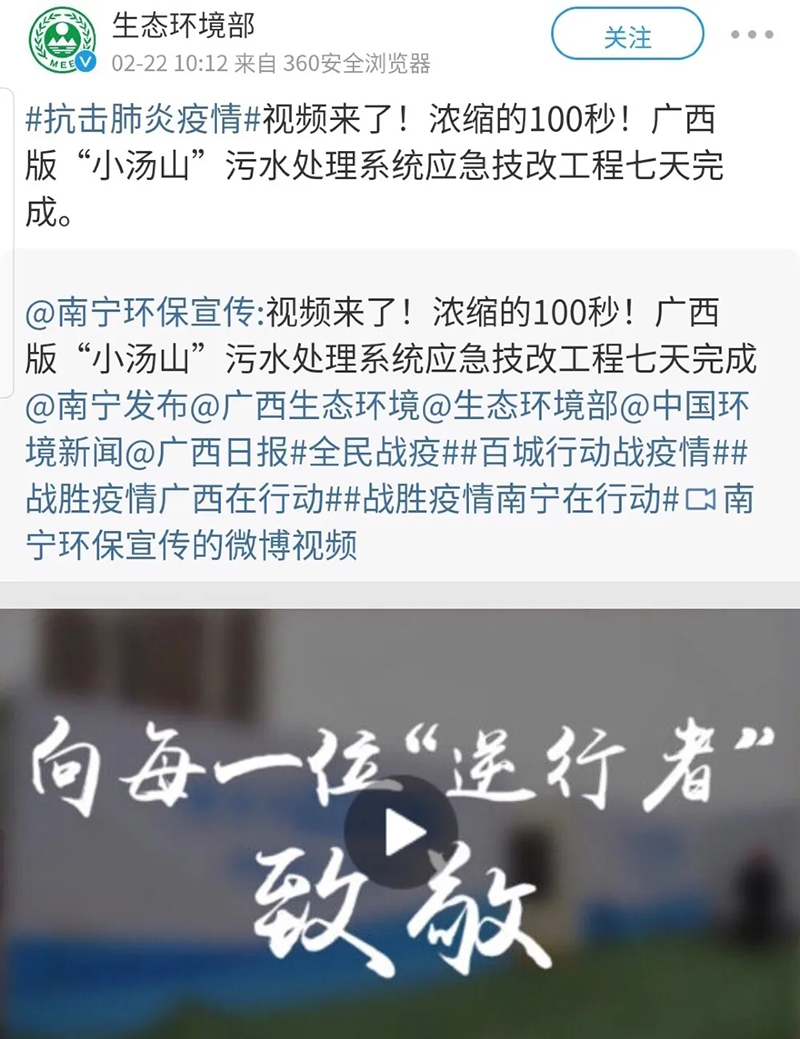800x1039 pixels.
Task: Follow the 生态环境部 account
Action: pos(627,38)
